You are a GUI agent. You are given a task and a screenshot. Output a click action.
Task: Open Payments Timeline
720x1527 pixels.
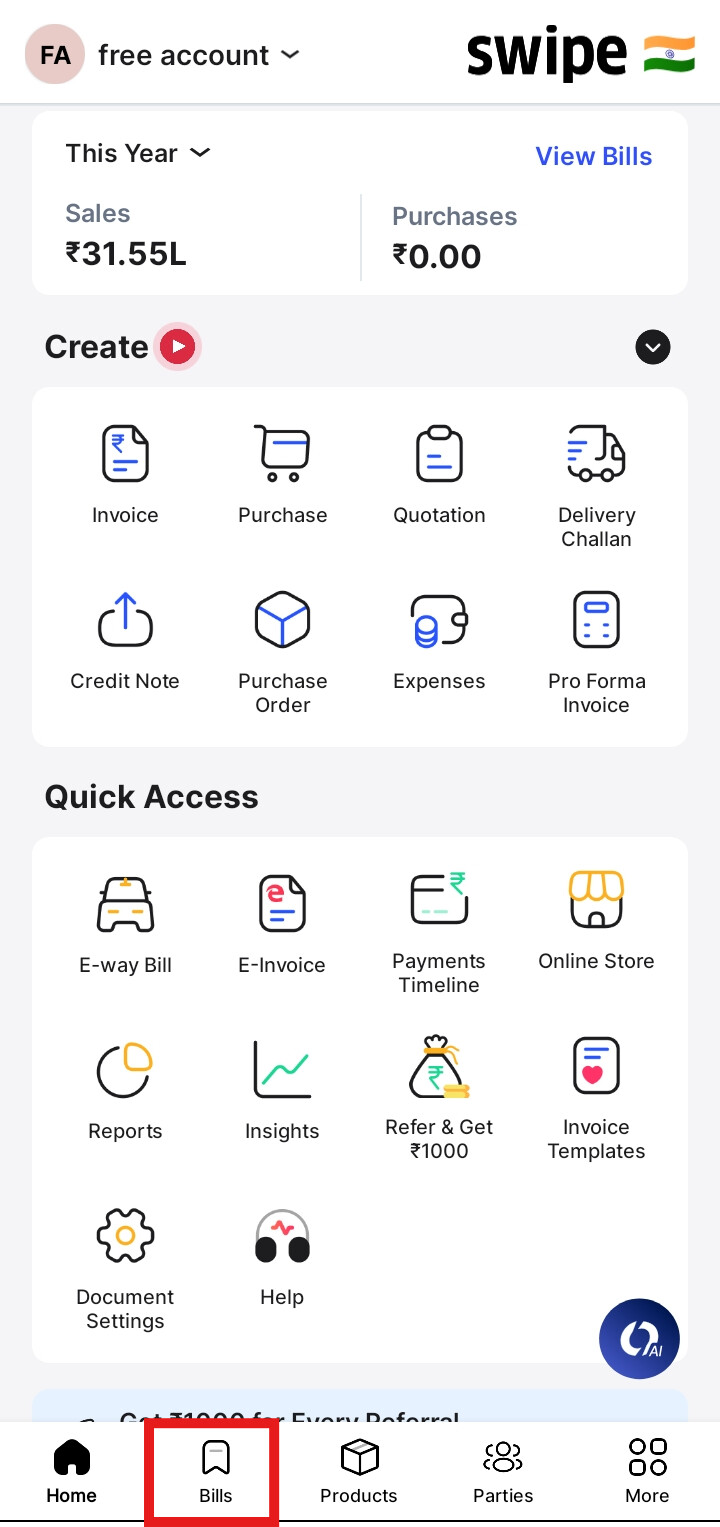point(439,930)
